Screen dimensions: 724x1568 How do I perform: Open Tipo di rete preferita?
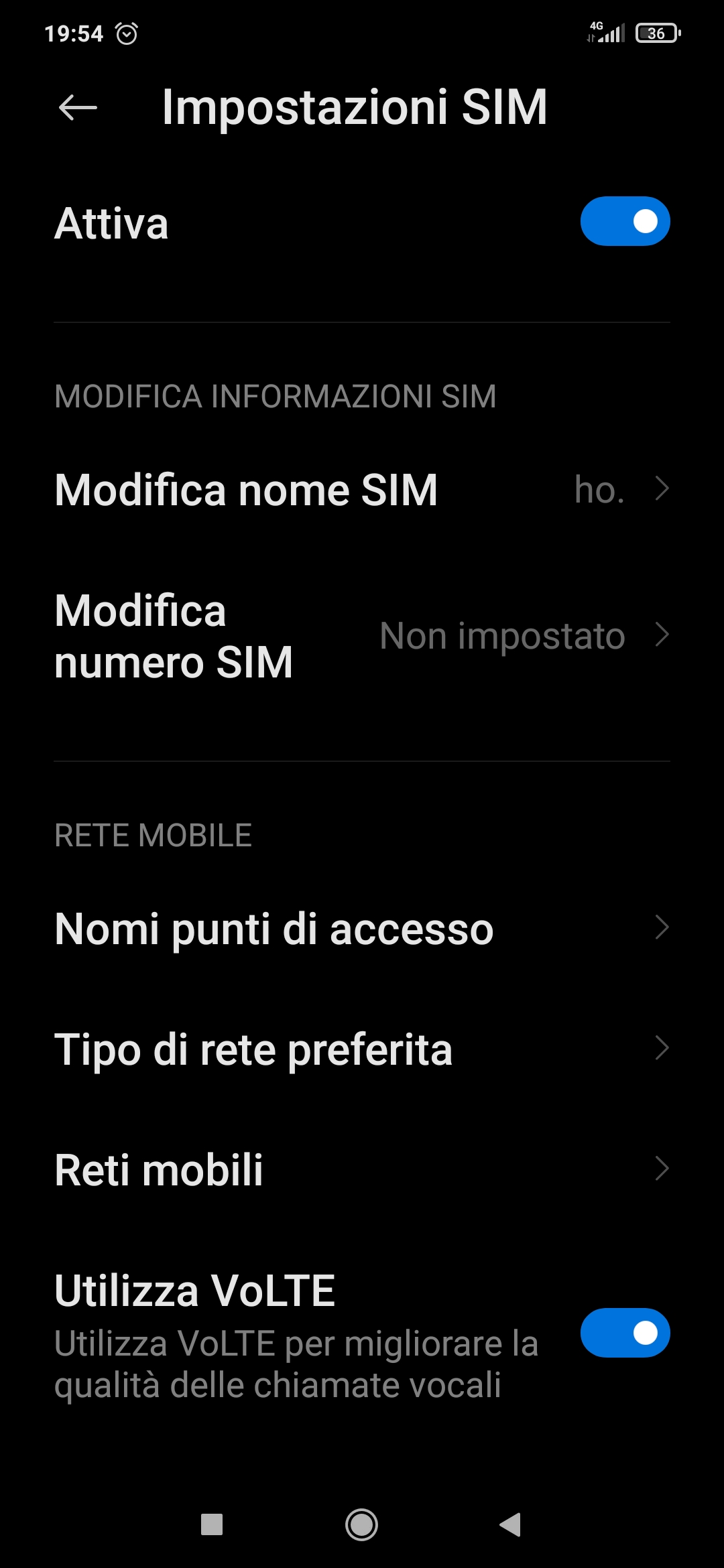tap(362, 1049)
